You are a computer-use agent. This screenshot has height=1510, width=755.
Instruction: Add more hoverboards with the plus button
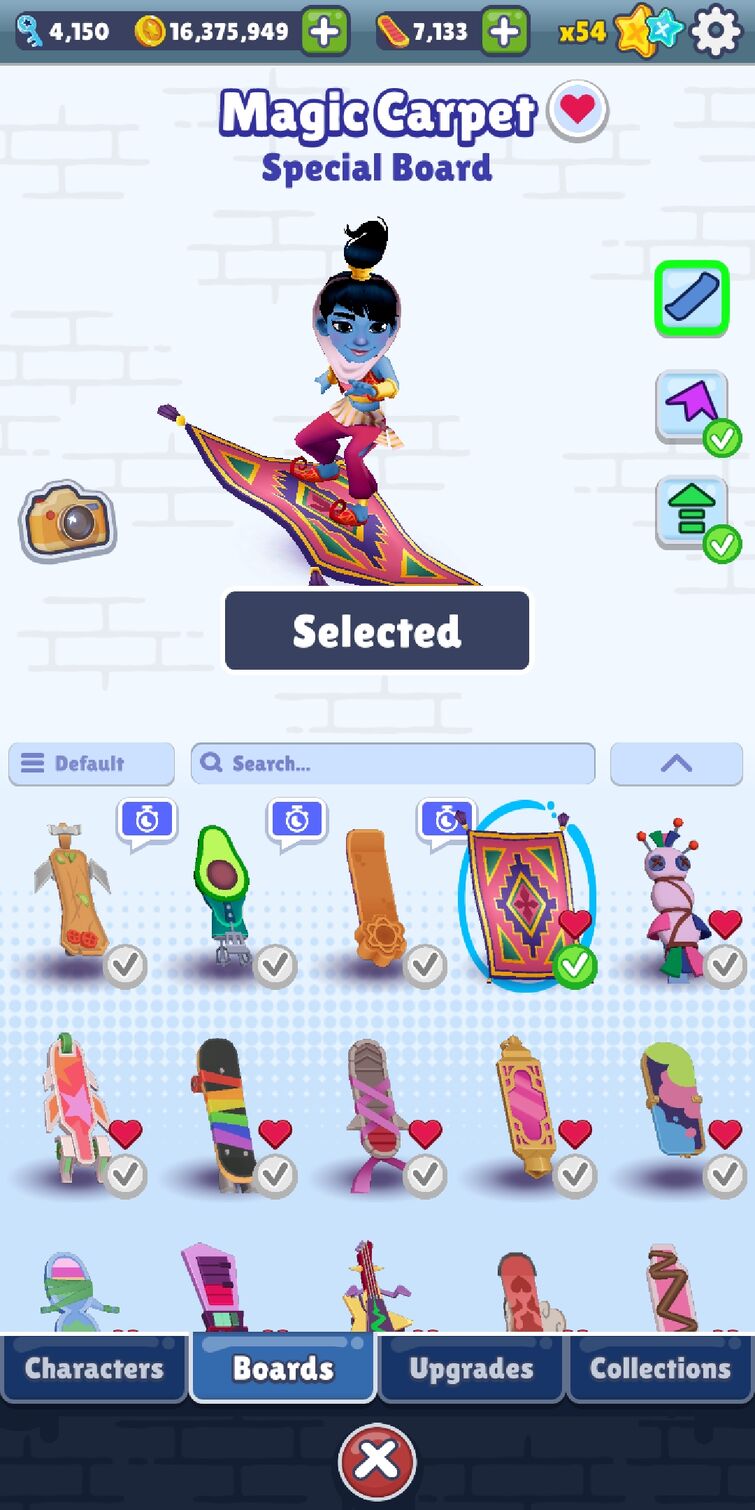tap(505, 33)
